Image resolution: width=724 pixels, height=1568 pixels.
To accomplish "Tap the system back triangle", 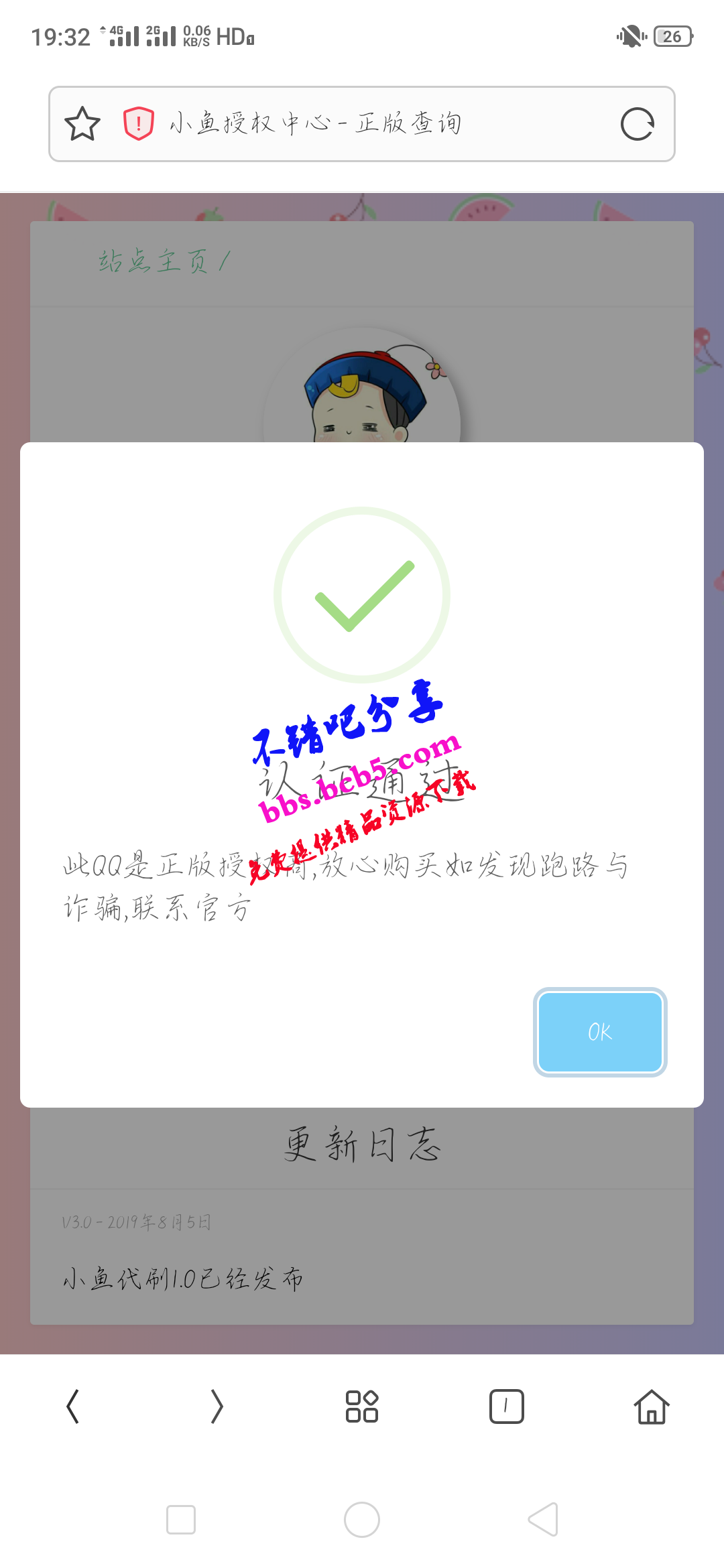I will 543,1520.
